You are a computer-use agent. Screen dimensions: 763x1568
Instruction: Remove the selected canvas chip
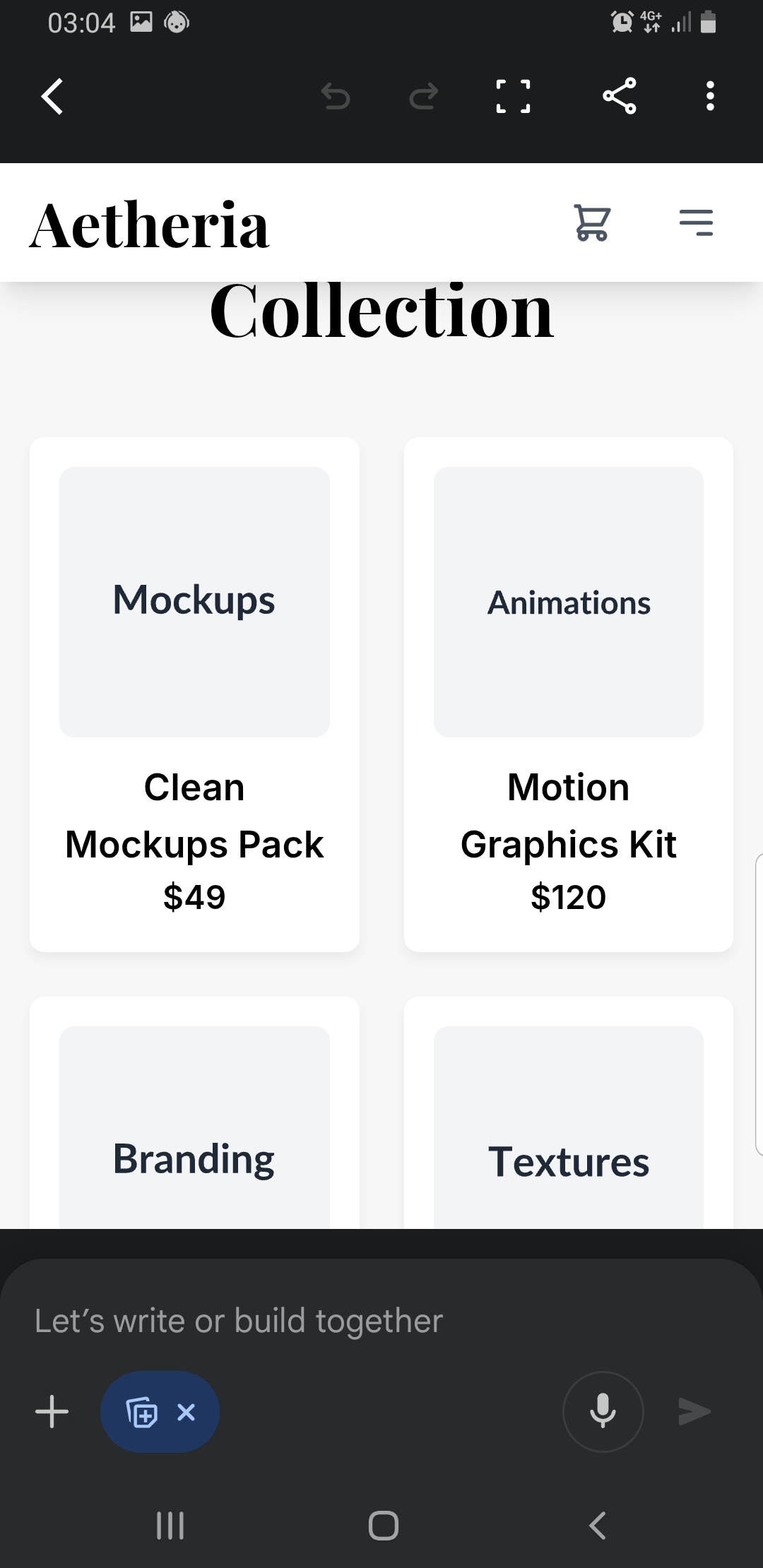coord(187,1413)
